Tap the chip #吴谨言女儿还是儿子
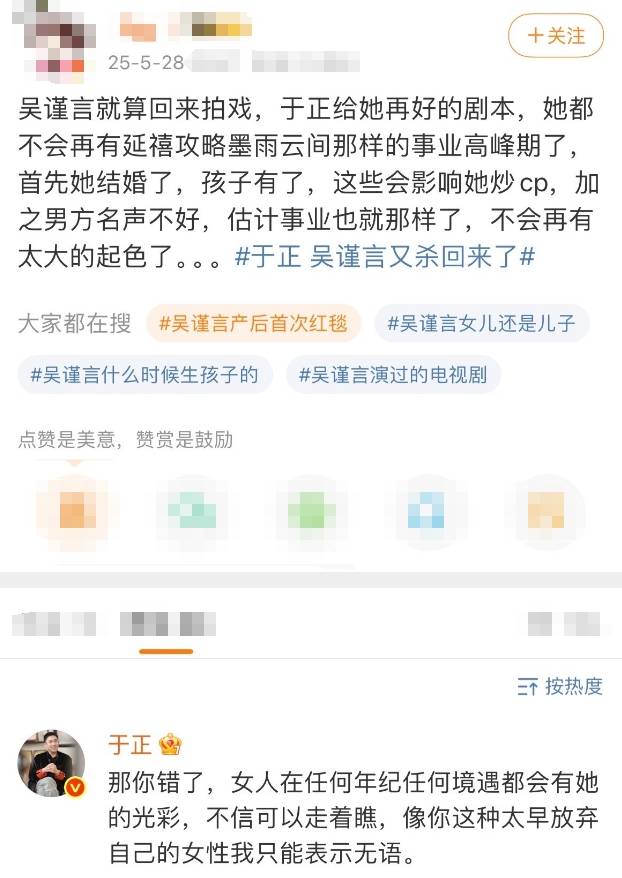The image size is (622, 878). (482, 323)
